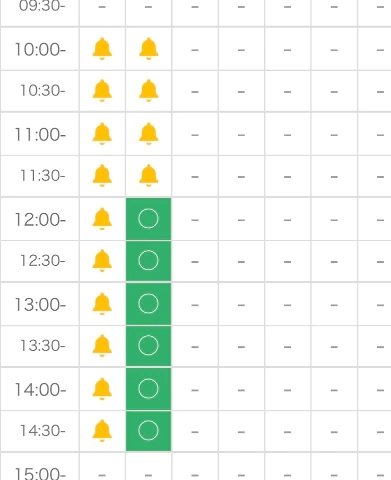The height and width of the screenshot is (480, 391).
Task: Set vacancy alert bell at 12:30
Action: [x=102, y=261]
